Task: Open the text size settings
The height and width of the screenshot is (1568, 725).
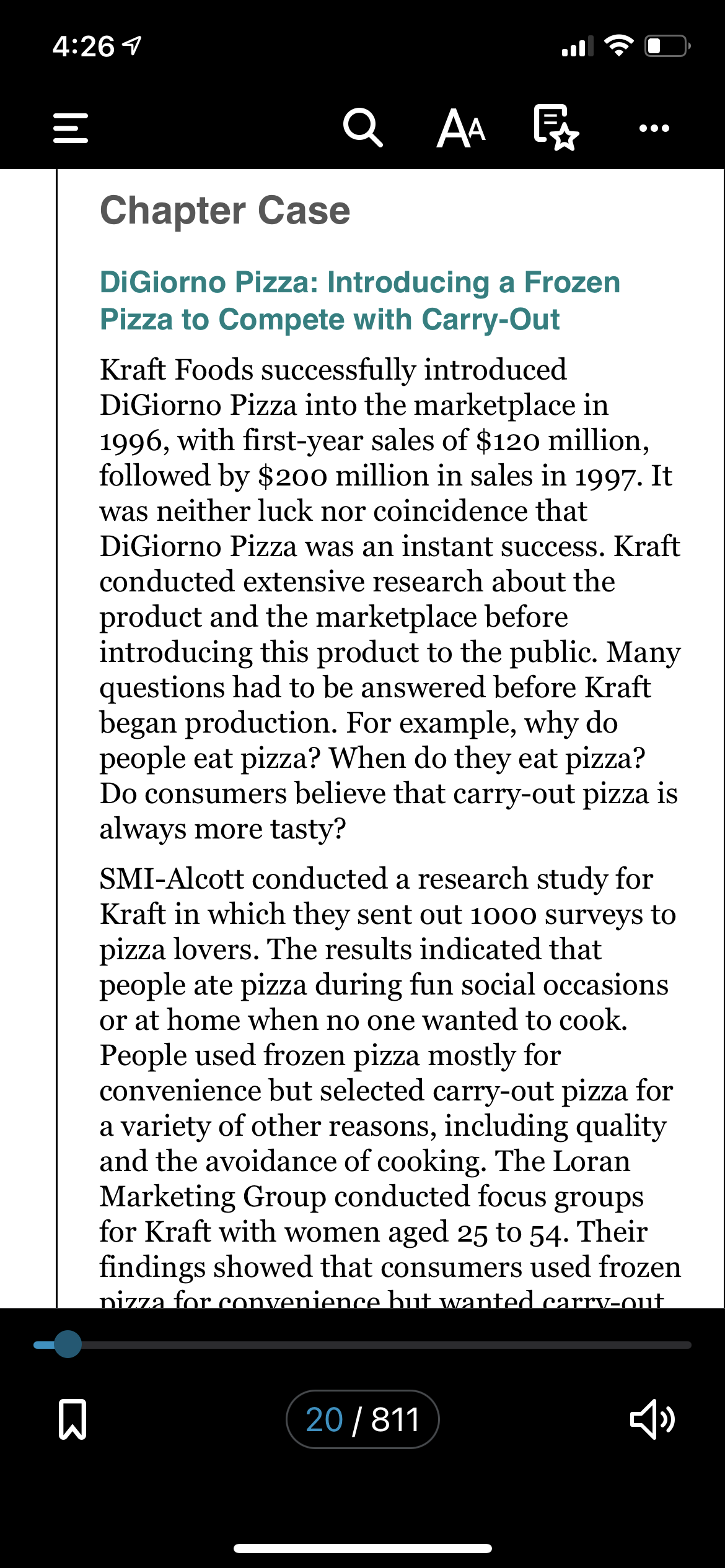Action: 461,128
